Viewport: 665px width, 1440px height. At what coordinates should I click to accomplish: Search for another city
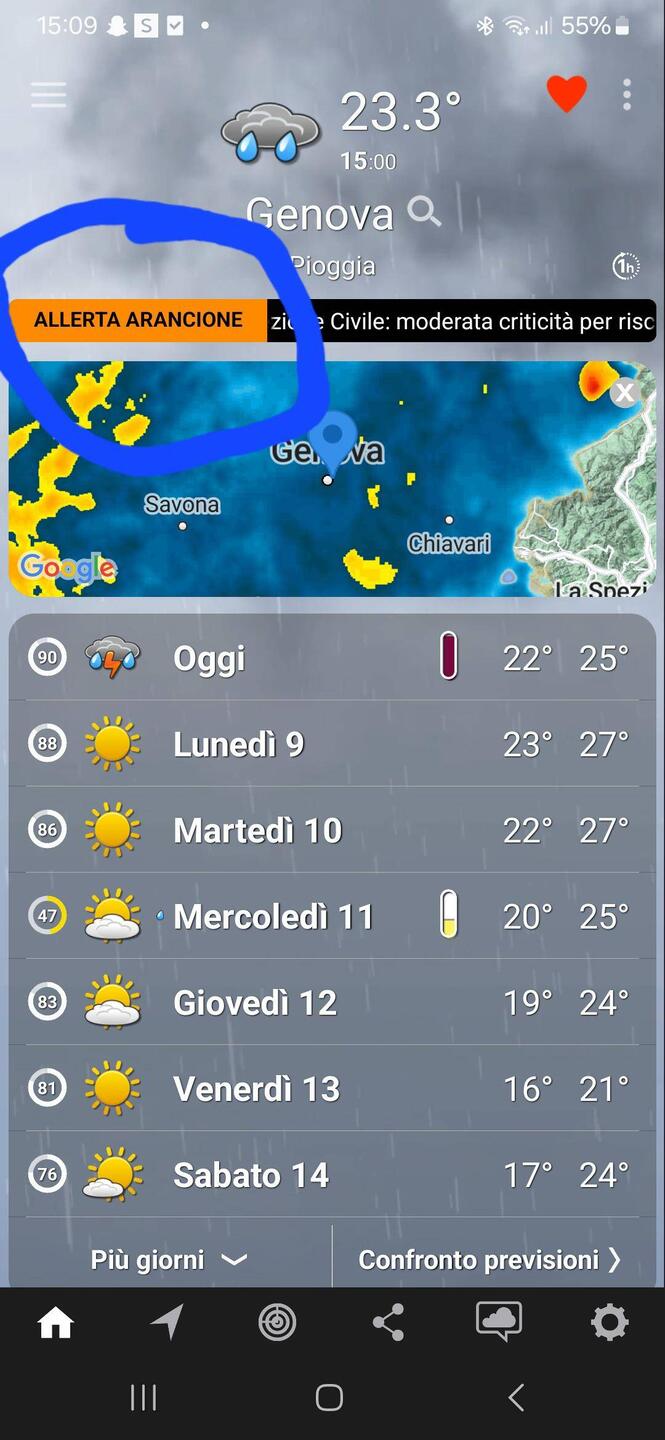pyautogui.click(x=425, y=212)
